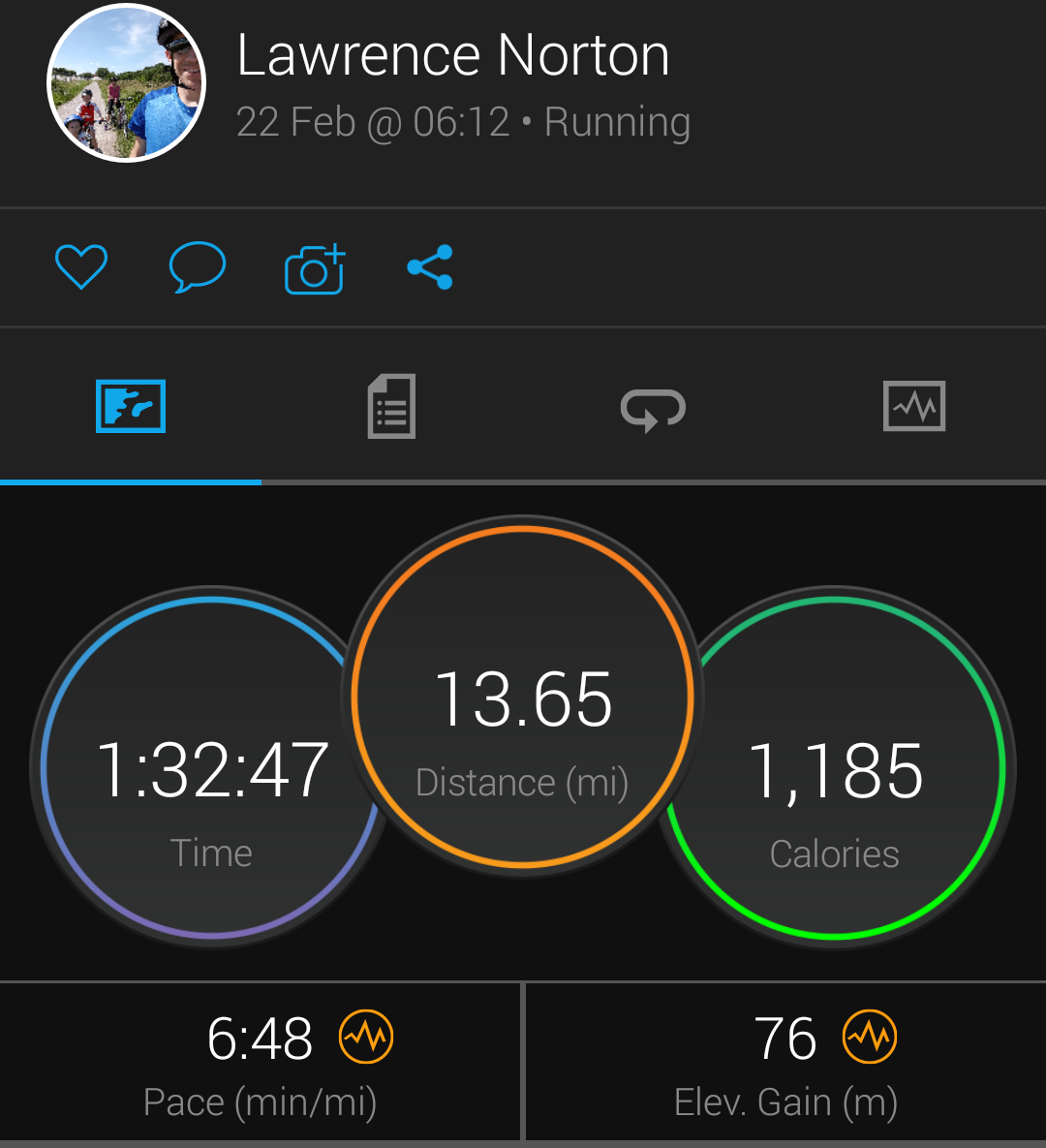Like this running activity
The width and height of the screenshot is (1046, 1148).
coord(81,266)
